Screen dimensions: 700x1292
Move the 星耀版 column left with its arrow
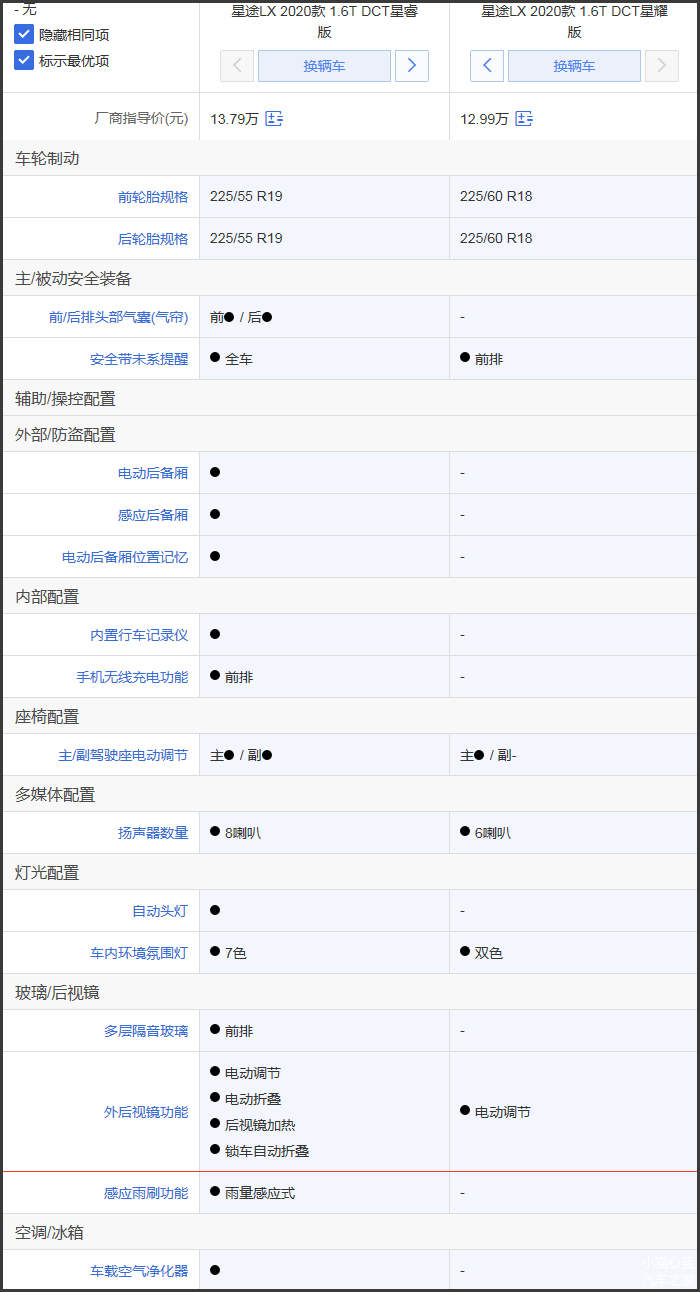[487, 66]
